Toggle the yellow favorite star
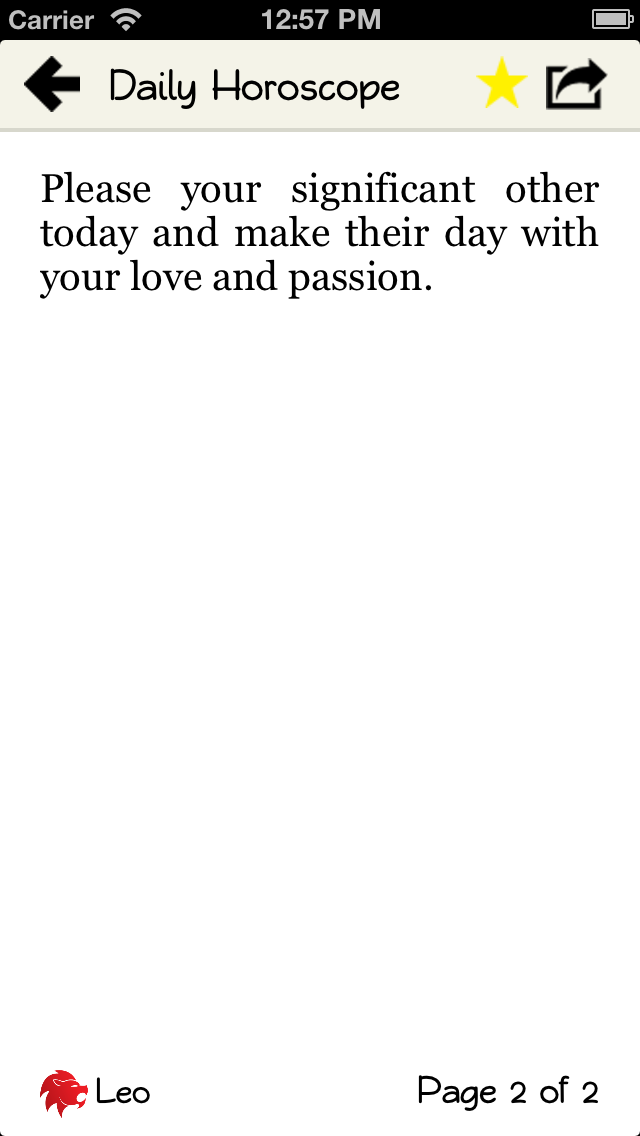 (x=502, y=84)
